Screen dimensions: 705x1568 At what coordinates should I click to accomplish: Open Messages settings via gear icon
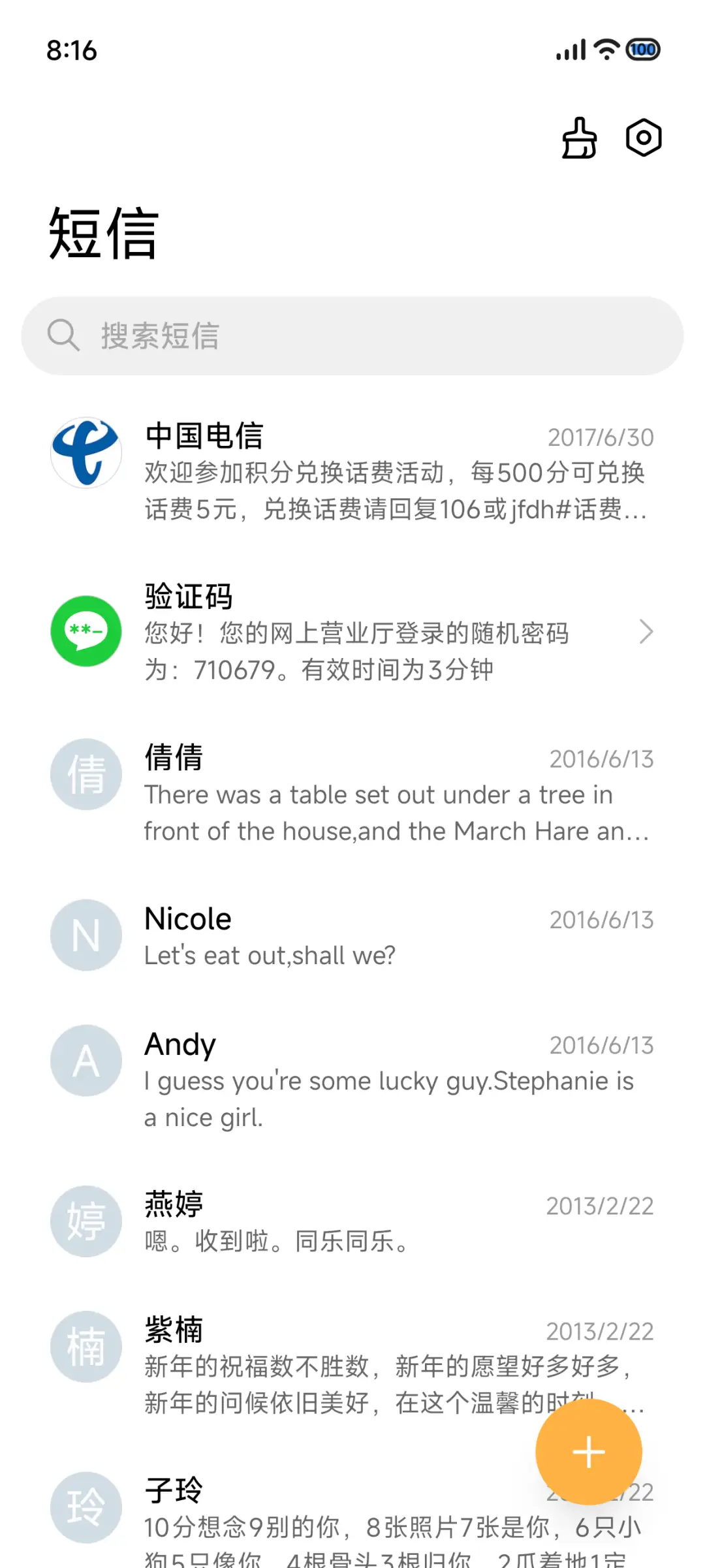tap(642, 138)
